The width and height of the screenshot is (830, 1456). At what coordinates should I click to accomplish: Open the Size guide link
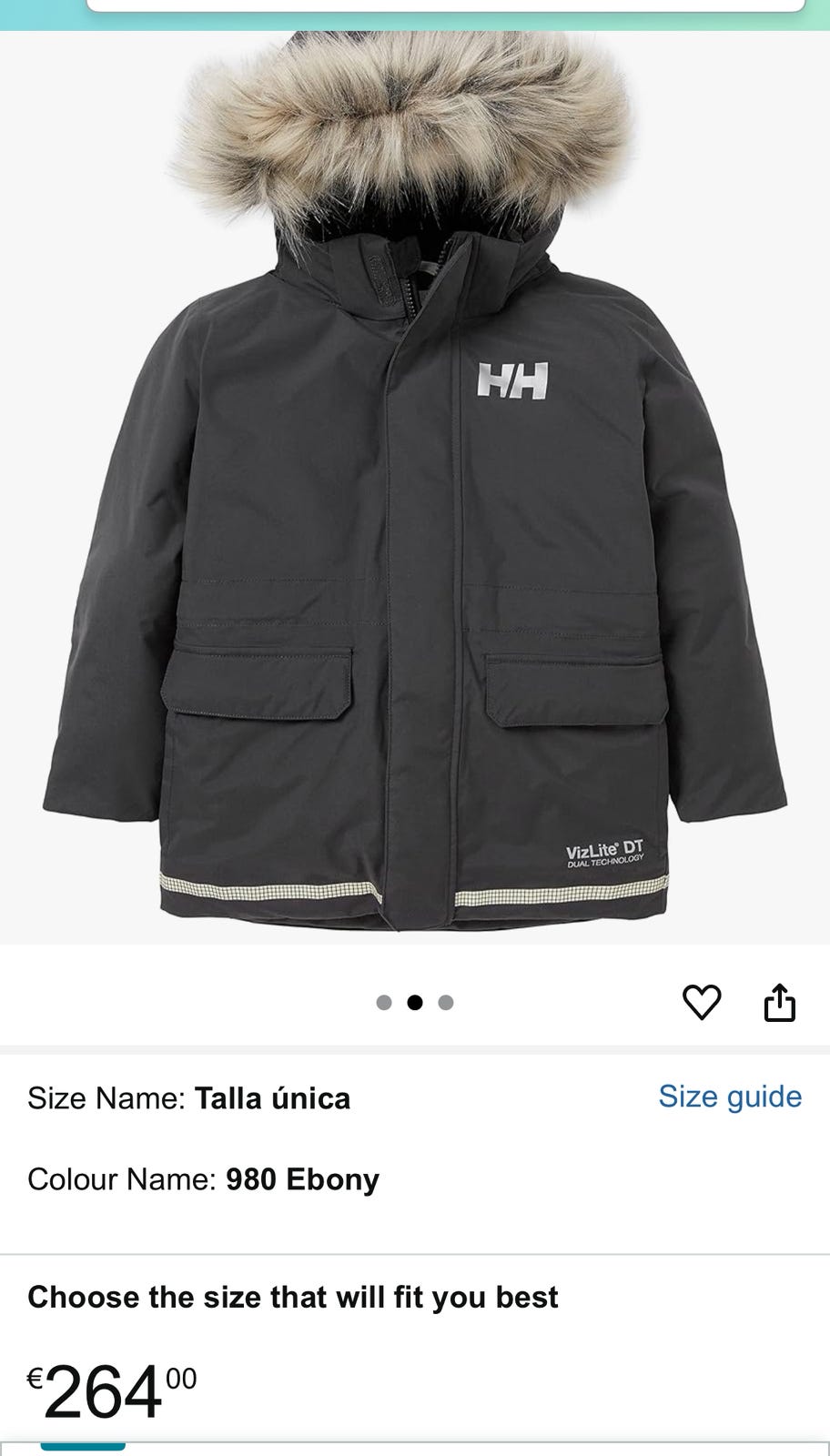[729, 1097]
